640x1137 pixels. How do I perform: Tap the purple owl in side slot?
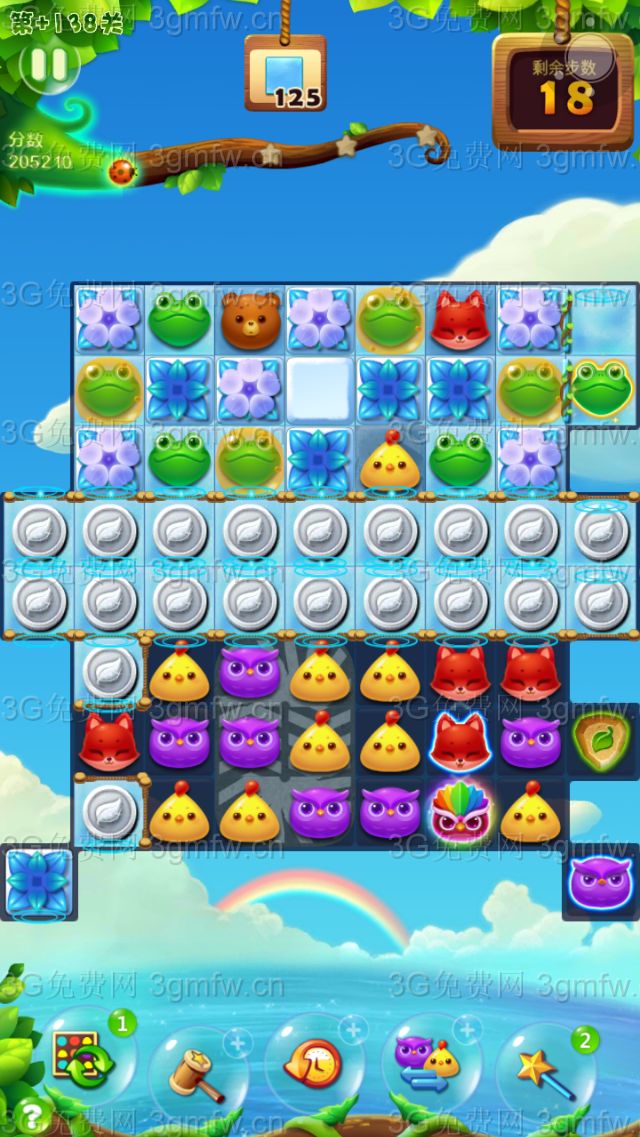point(600,881)
